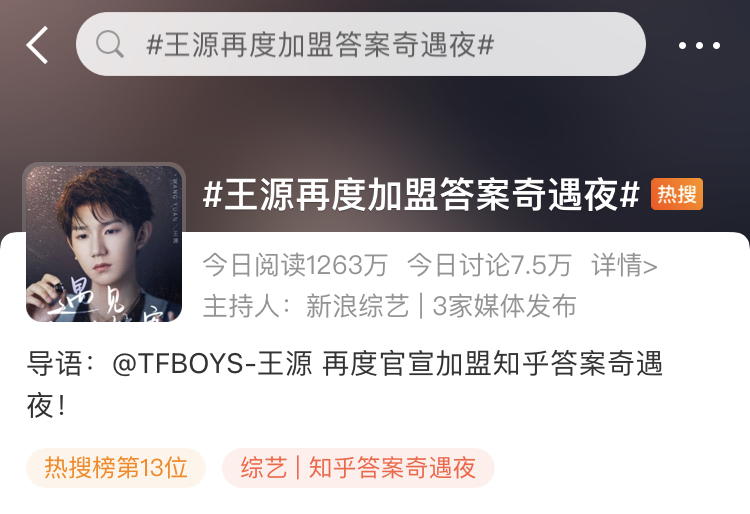Go back using the back arrow
This screenshot has height=514, width=750.
point(37,45)
